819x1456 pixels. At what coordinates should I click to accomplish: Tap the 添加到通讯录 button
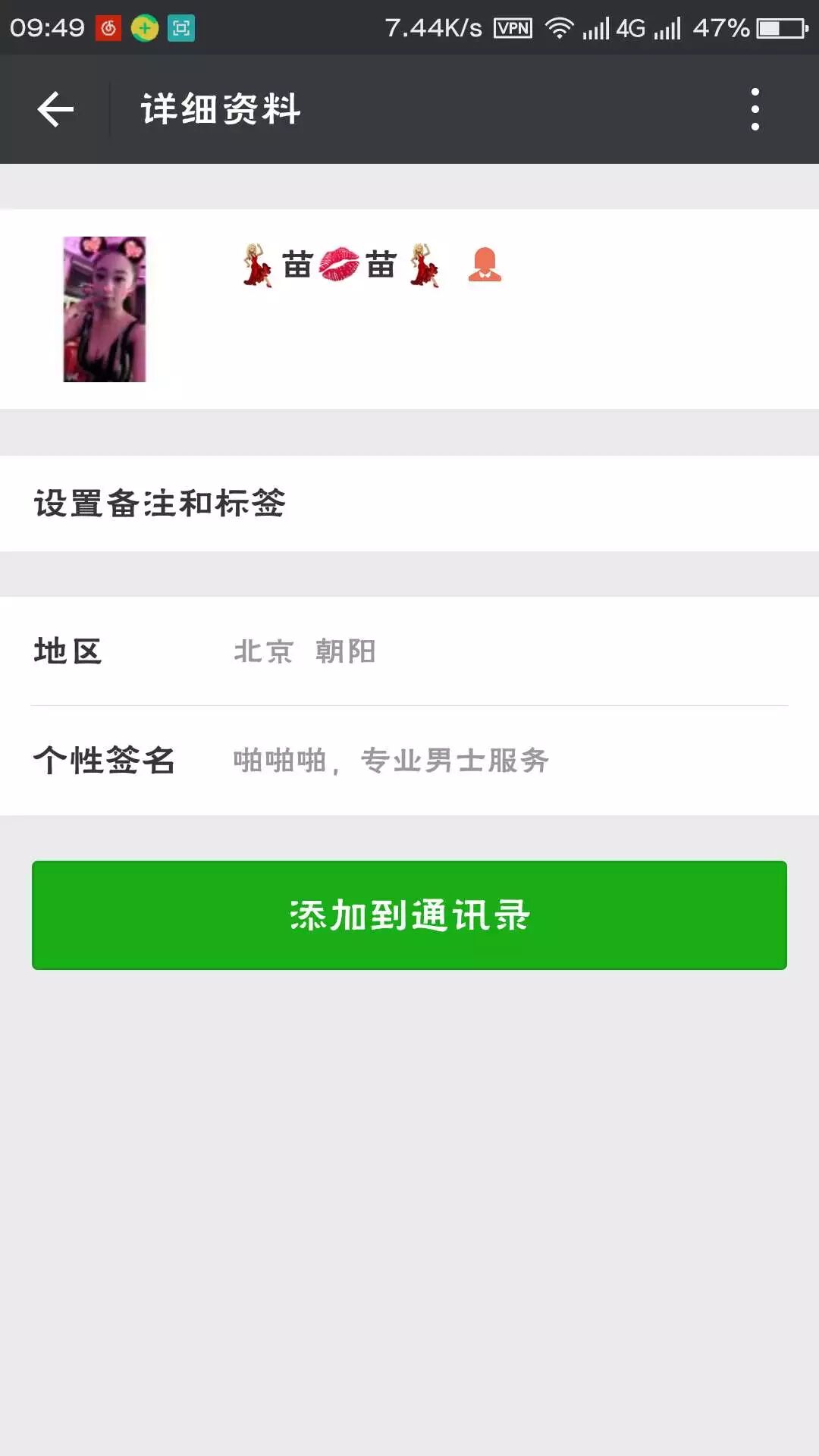click(x=409, y=915)
